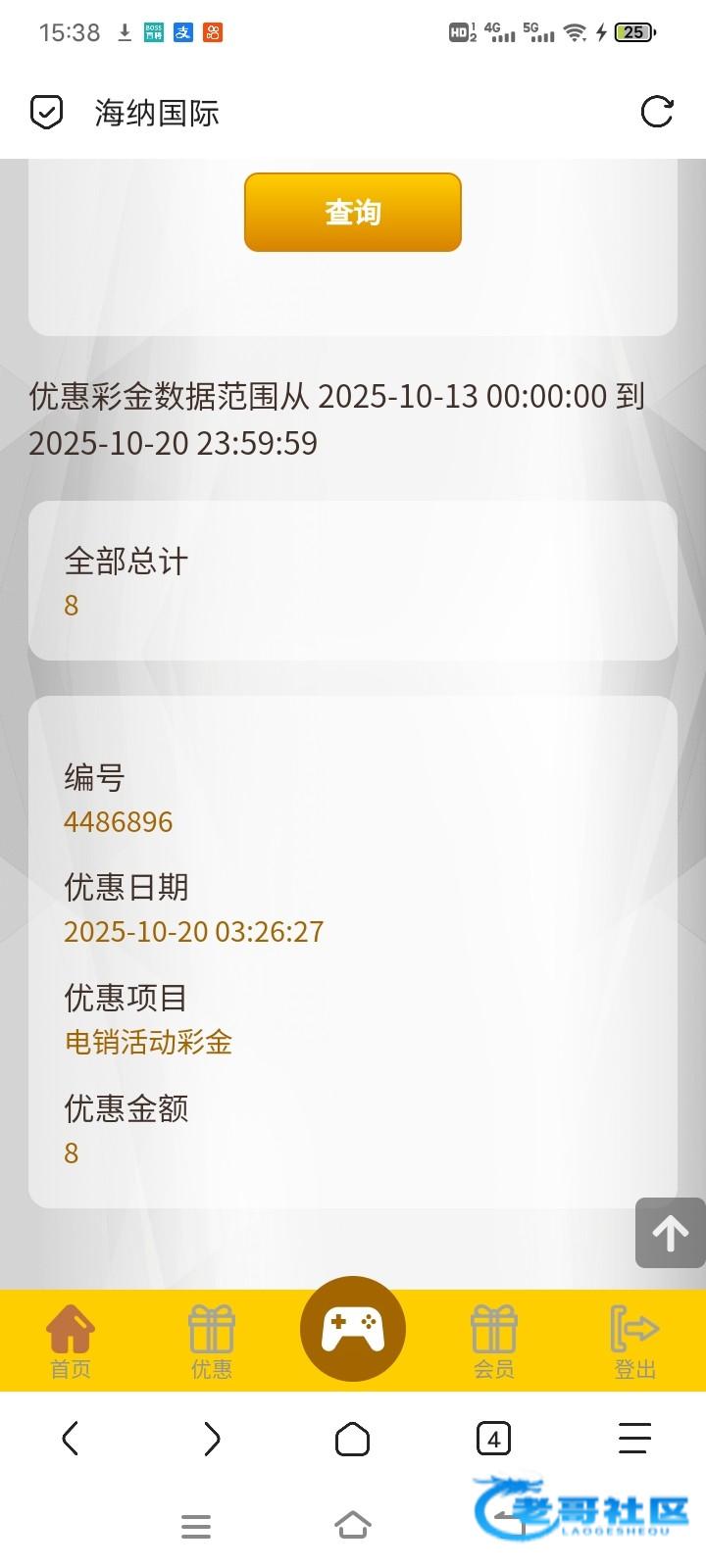This screenshot has width=706, height=1568.
Task: View the 4 open browser tabs
Action: coord(494,1439)
